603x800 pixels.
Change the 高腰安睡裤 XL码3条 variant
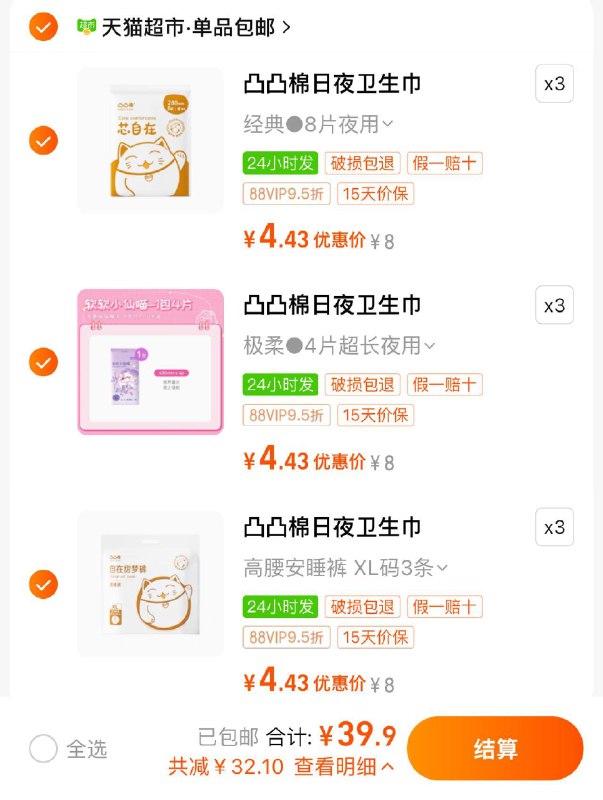tap(346, 568)
